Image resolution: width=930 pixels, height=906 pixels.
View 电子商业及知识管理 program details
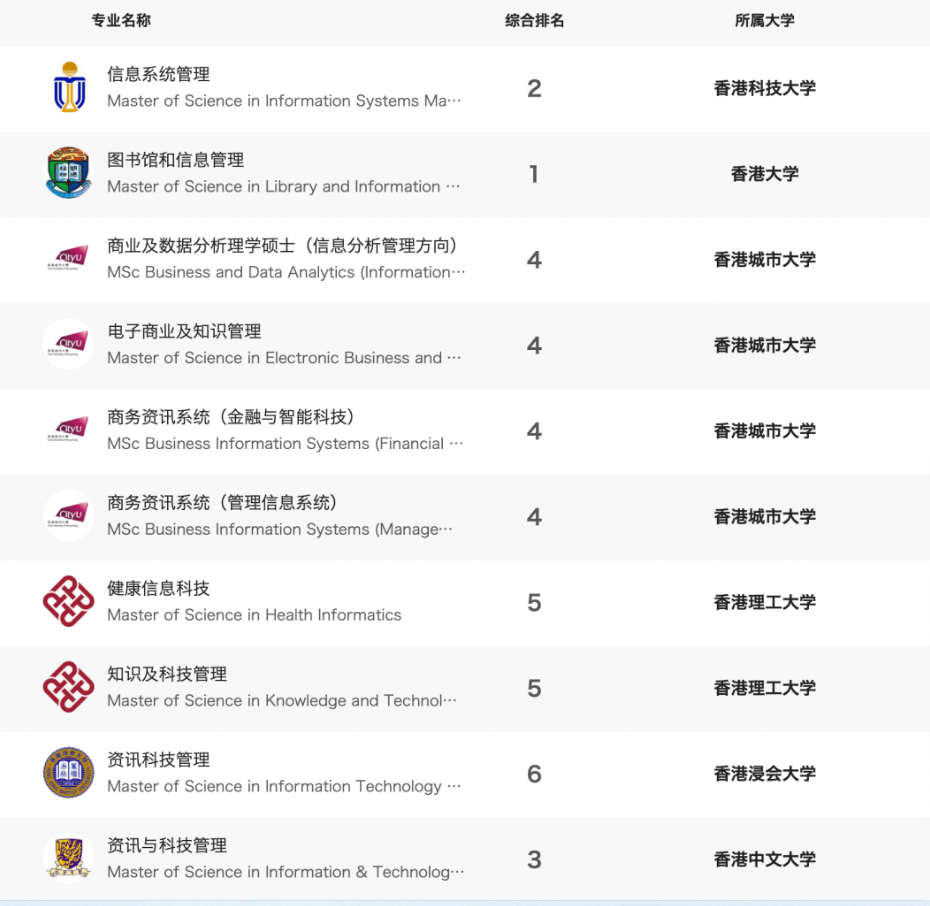point(184,332)
